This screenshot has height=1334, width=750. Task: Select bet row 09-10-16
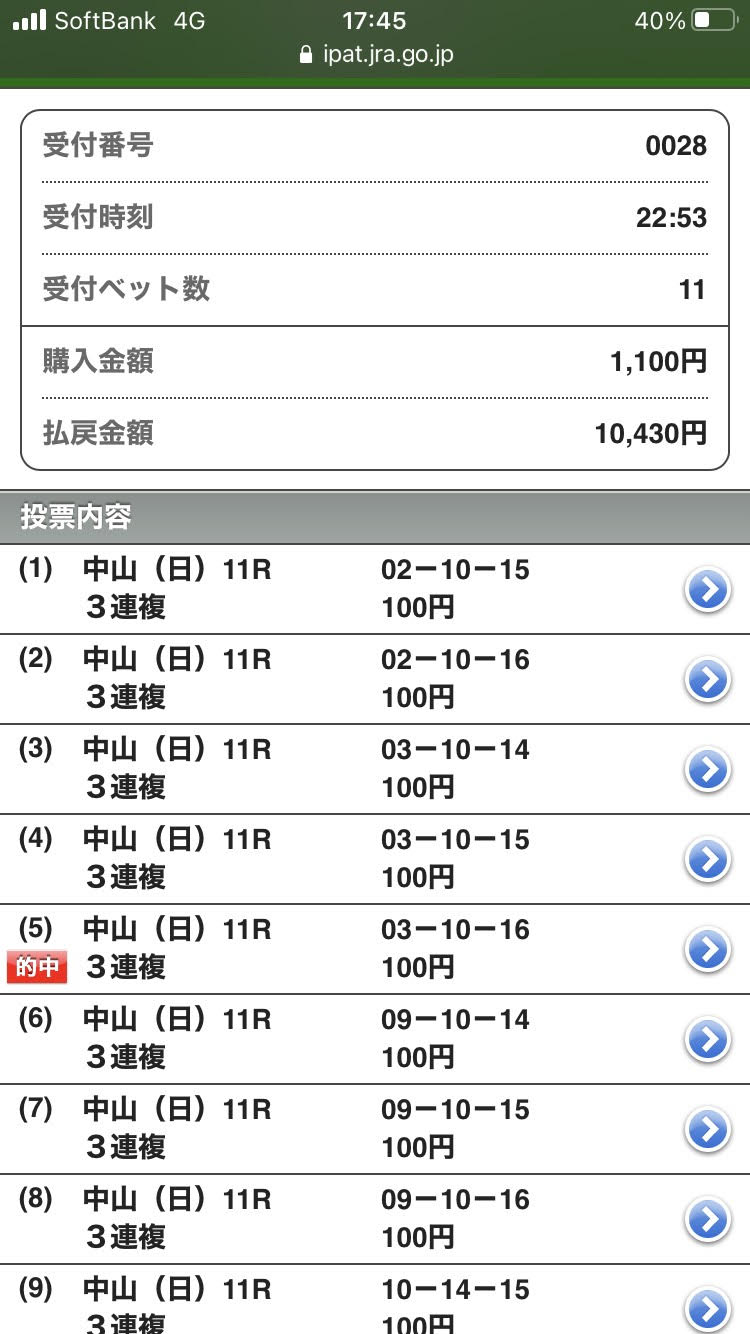coord(707,1220)
